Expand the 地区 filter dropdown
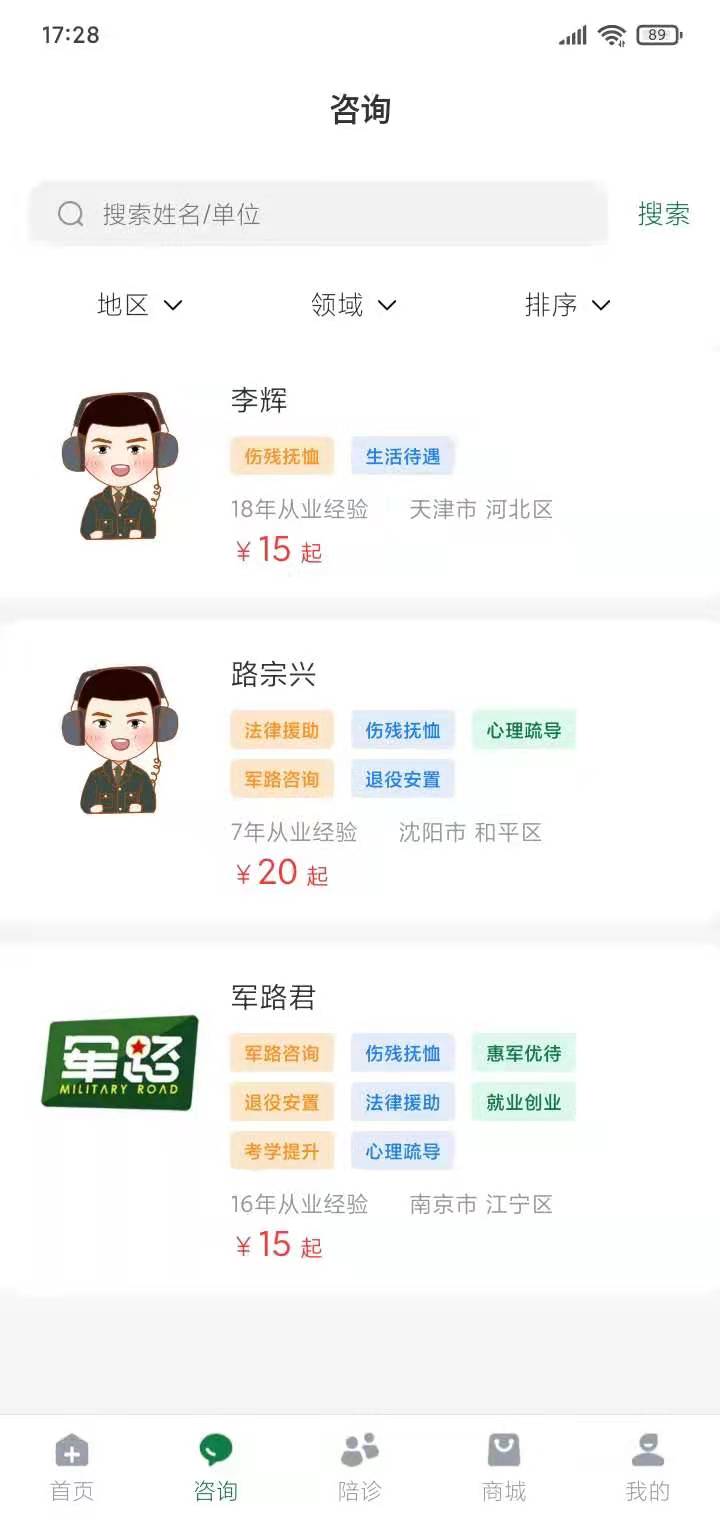The width and height of the screenshot is (720, 1520). point(139,305)
